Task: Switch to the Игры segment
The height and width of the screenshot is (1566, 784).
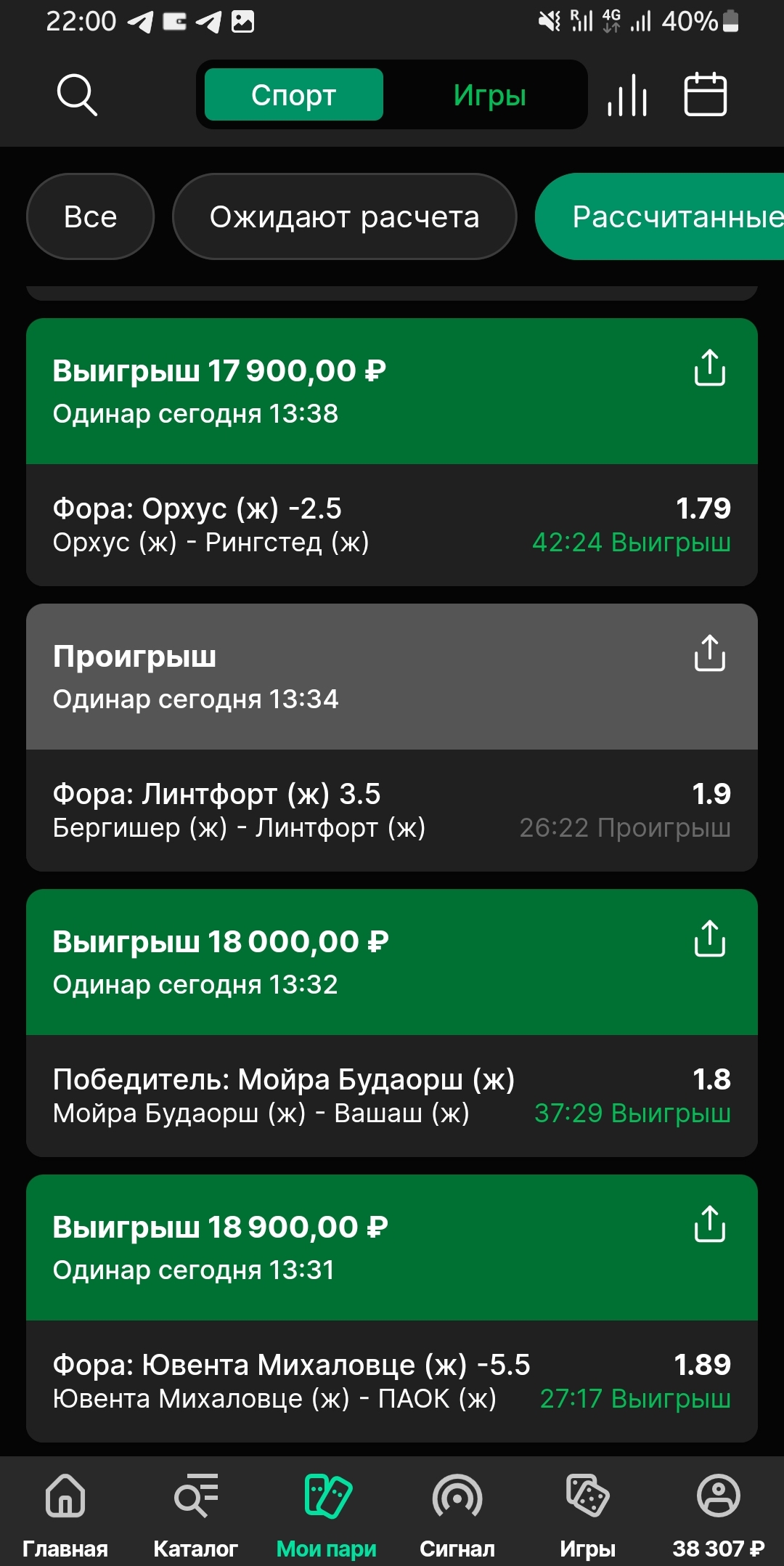Action: 489,94
